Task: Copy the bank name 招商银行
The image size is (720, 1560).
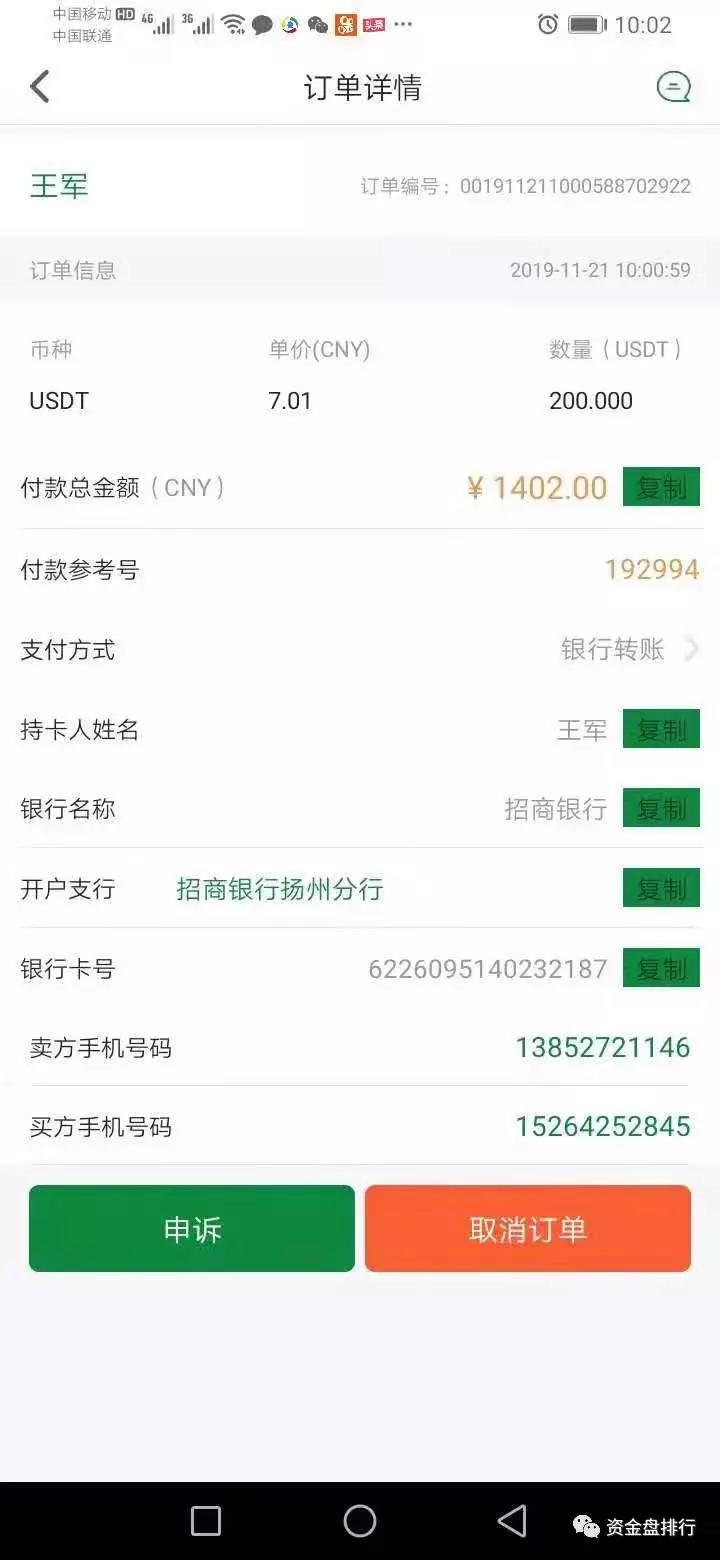Action: pos(661,808)
